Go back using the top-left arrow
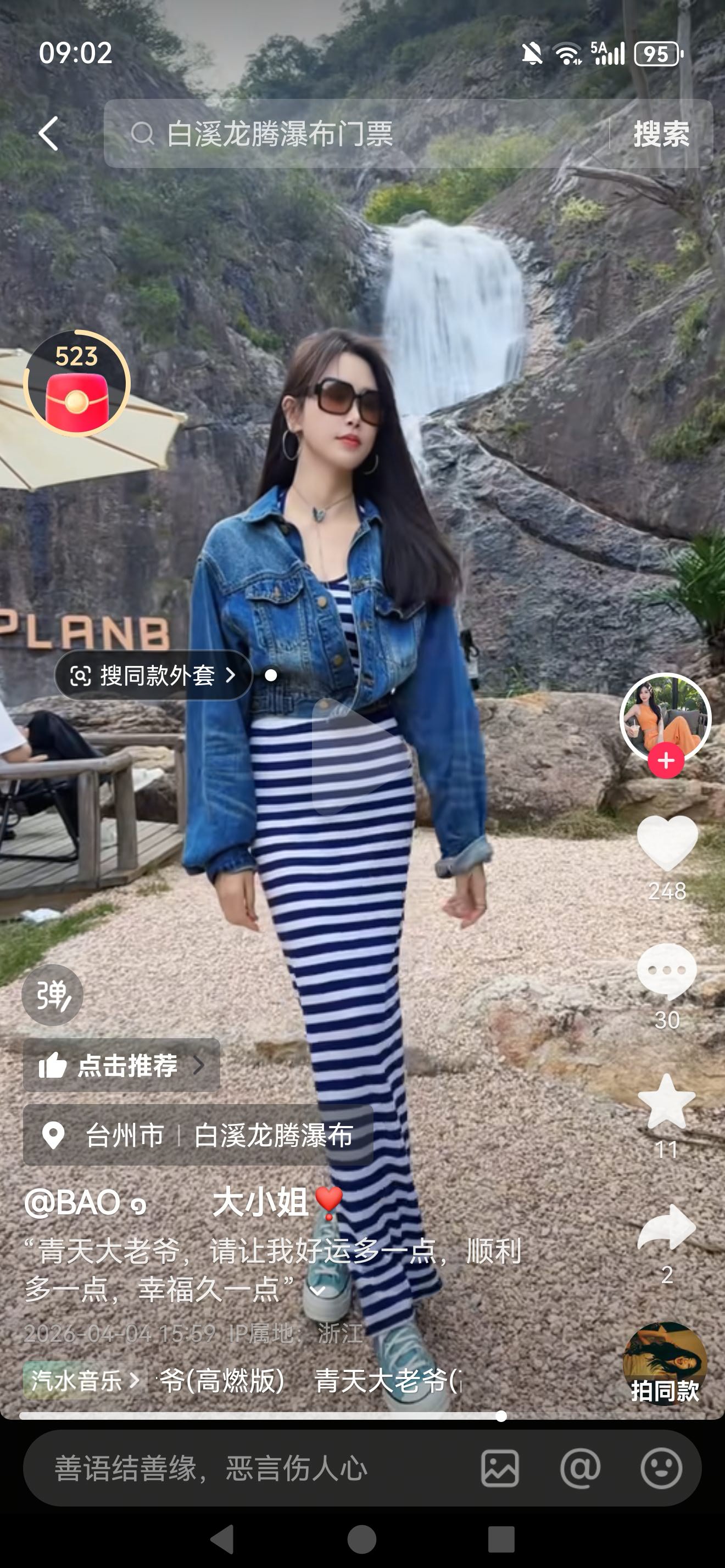 pos(49,133)
